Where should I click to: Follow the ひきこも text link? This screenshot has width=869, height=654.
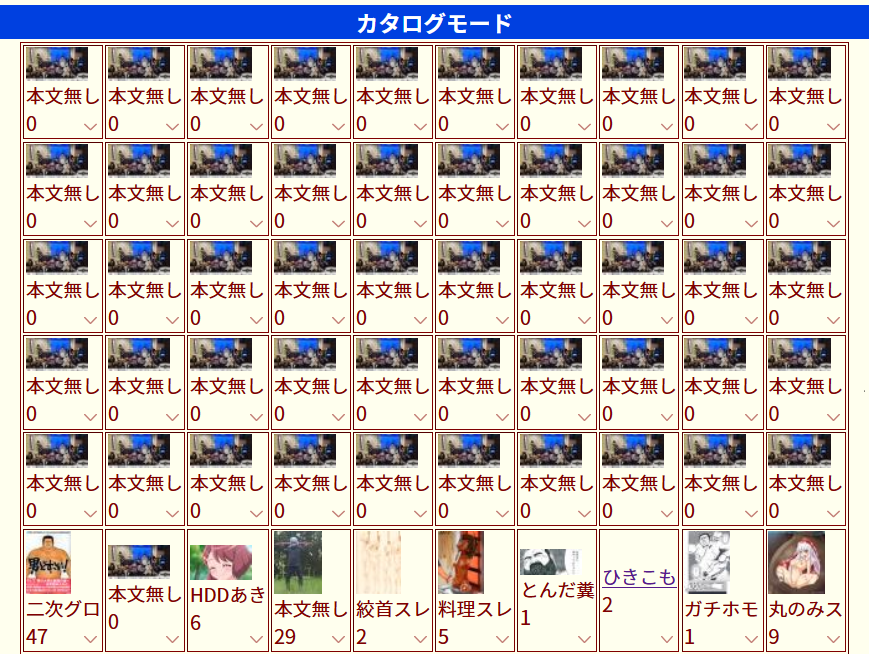tap(639, 578)
